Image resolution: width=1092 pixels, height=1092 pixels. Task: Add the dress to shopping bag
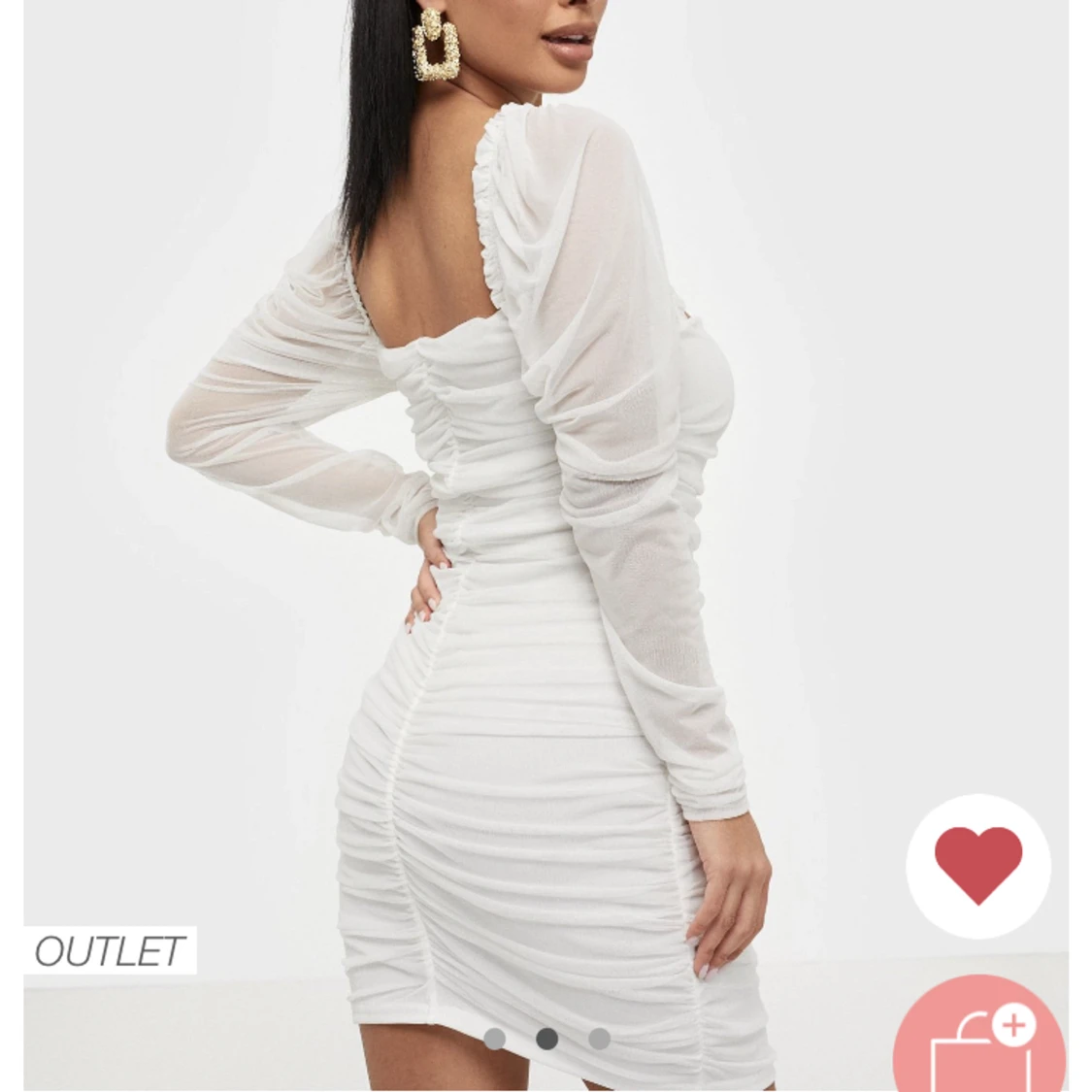980,1039
